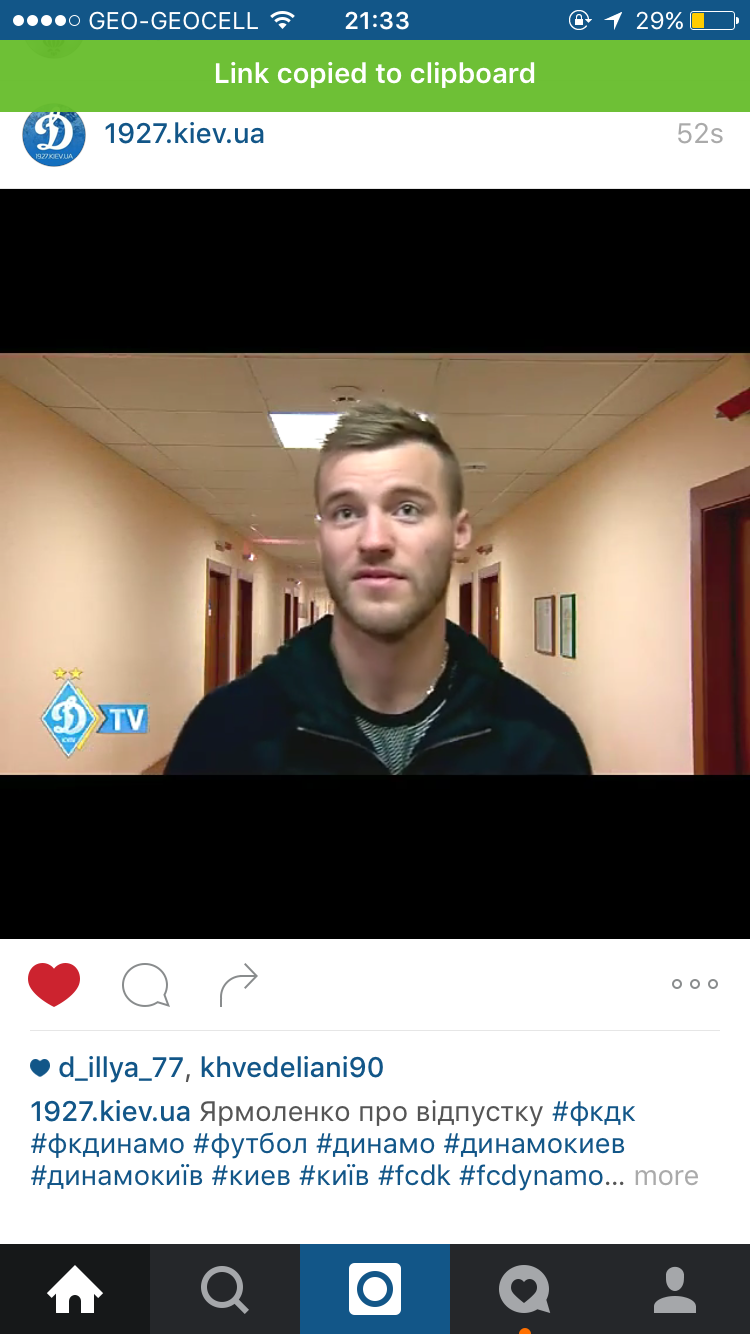The width and height of the screenshot is (750, 1334).
Task: Play the Dynamo TV video
Action: [375, 563]
